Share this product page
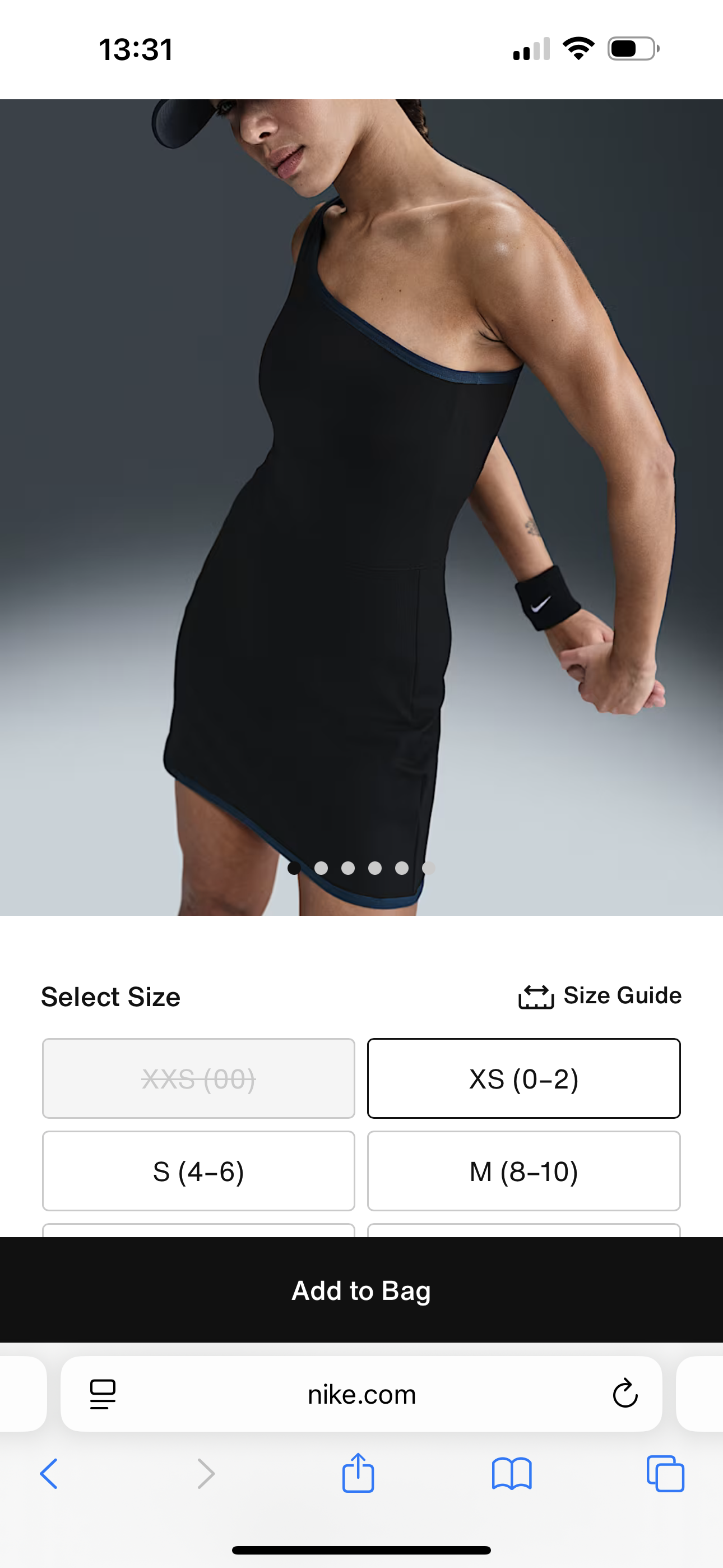Screen dimensions: 723x1568 pyautogui.click(x=358, y=1474)
